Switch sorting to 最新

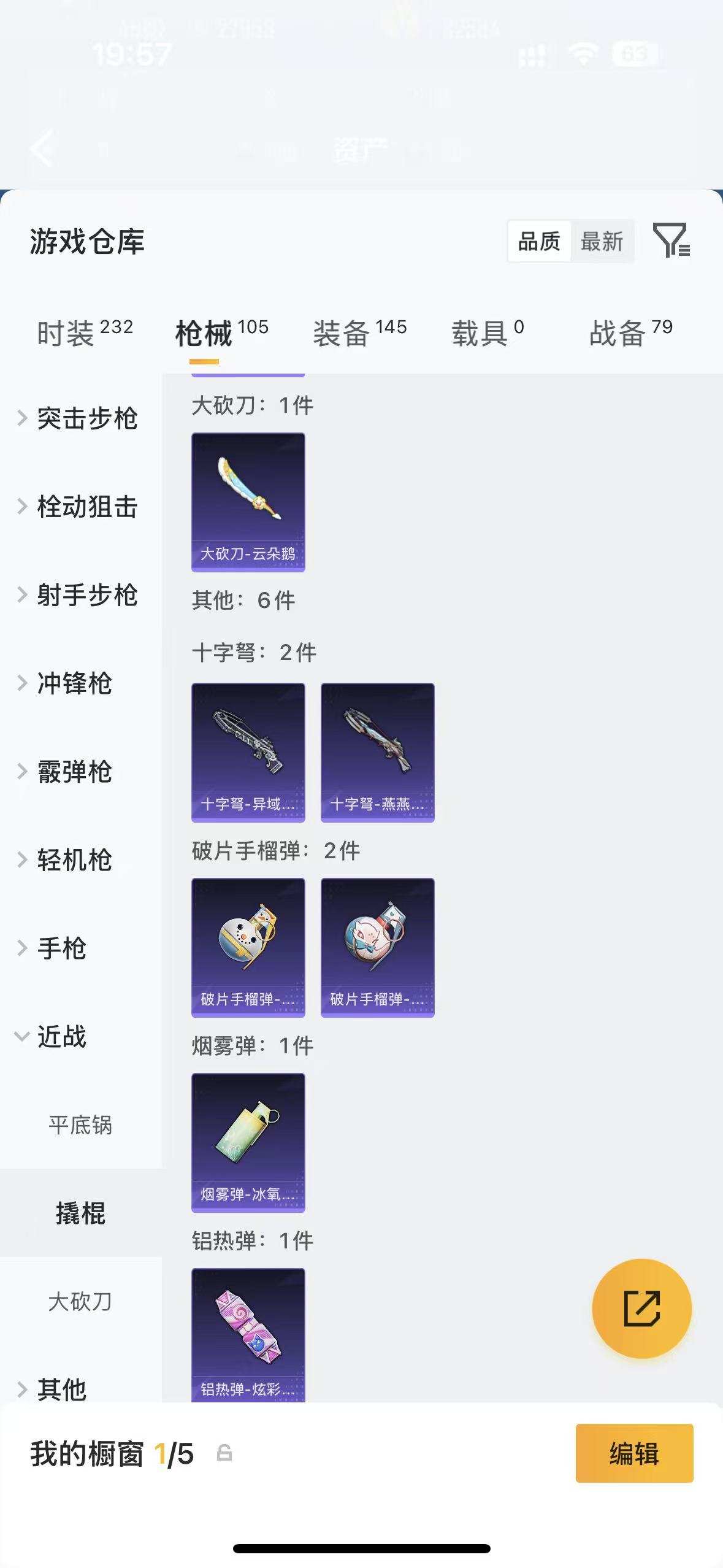tap(603, 241)
